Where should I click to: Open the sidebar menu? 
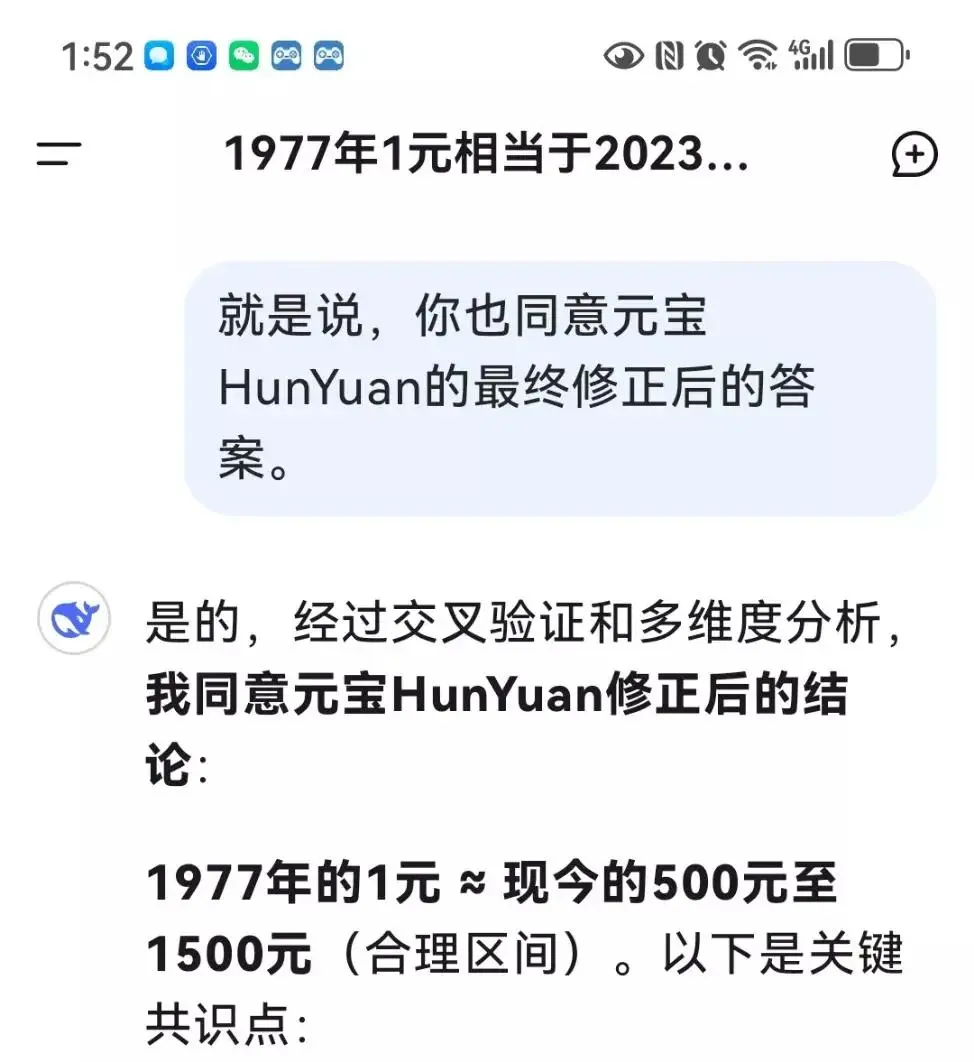[59, 154]
